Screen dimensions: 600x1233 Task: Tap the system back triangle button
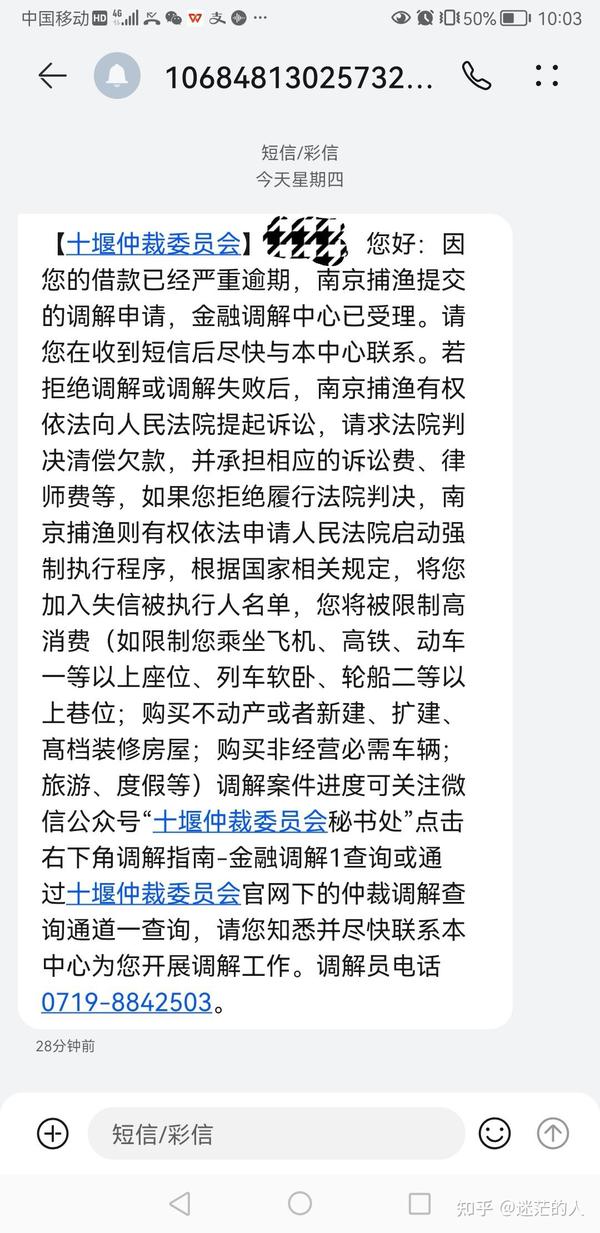[x=180, y=1204]
